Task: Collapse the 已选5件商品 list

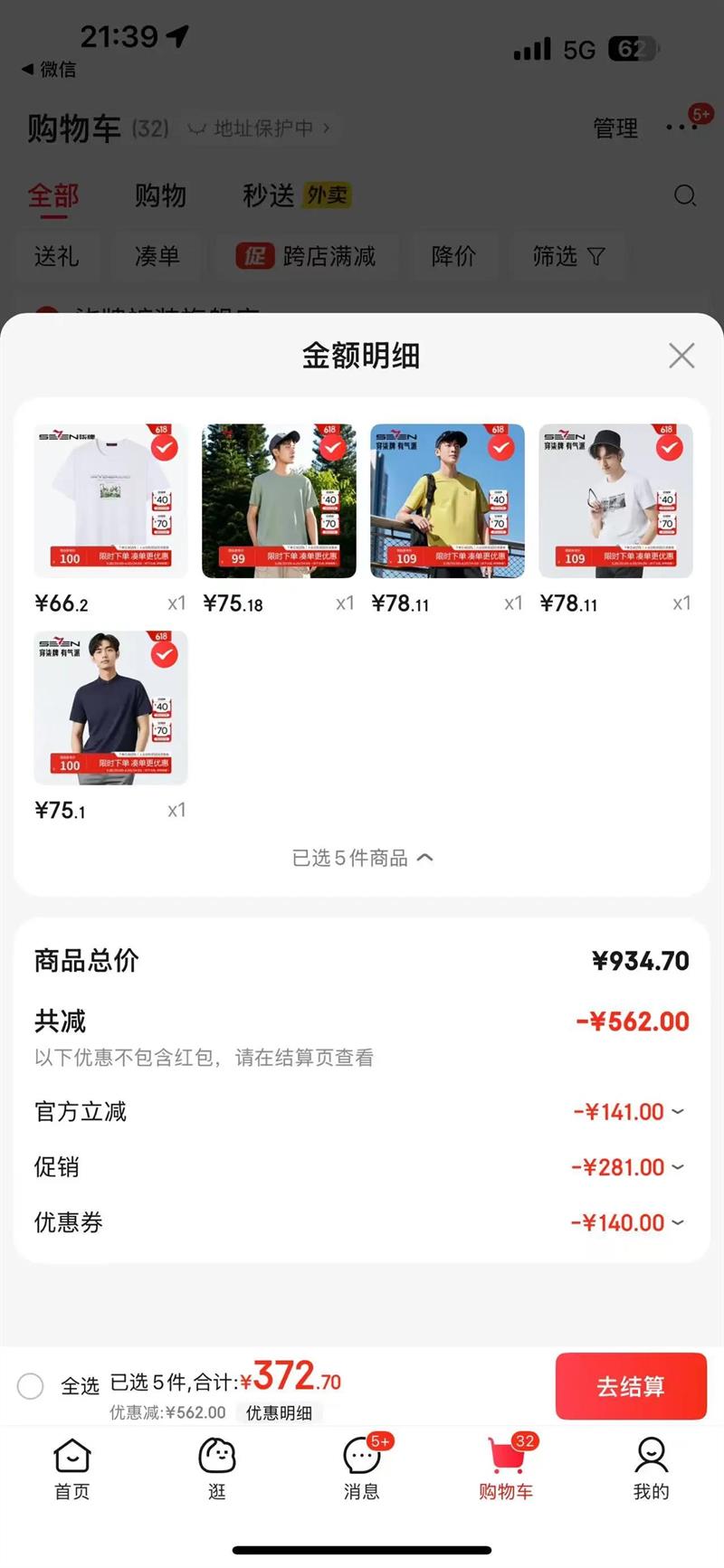Action: [362, 858]
